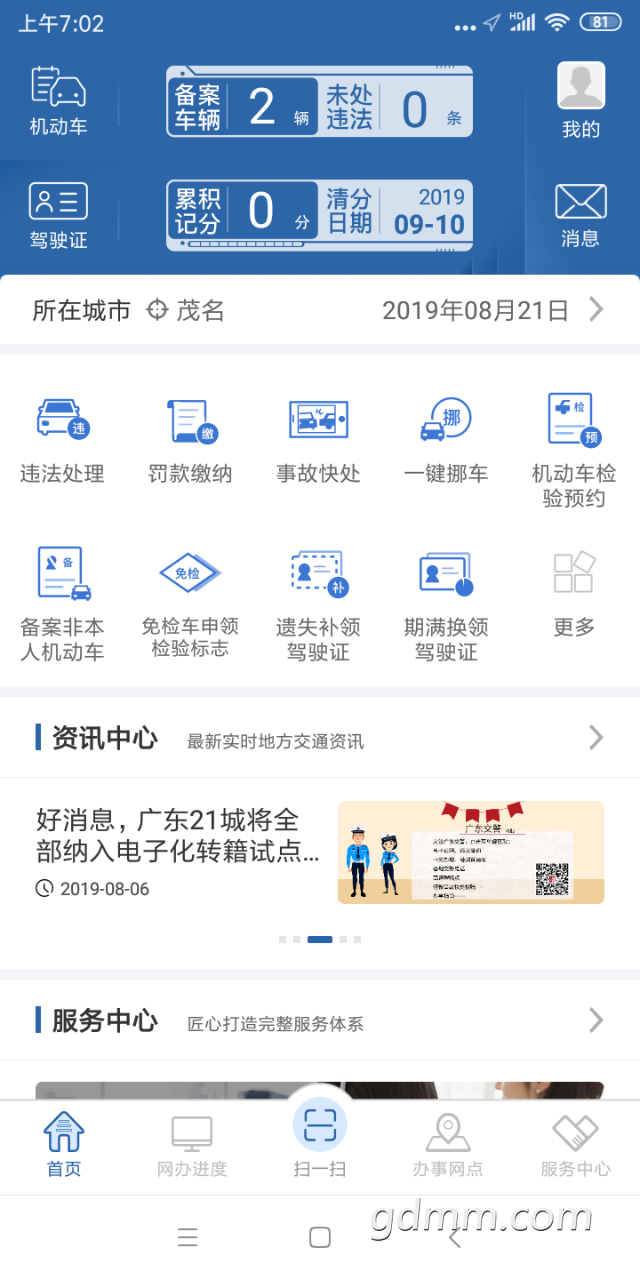
Task: Change the city from 茂名
Action: click(x=186, y=310)
